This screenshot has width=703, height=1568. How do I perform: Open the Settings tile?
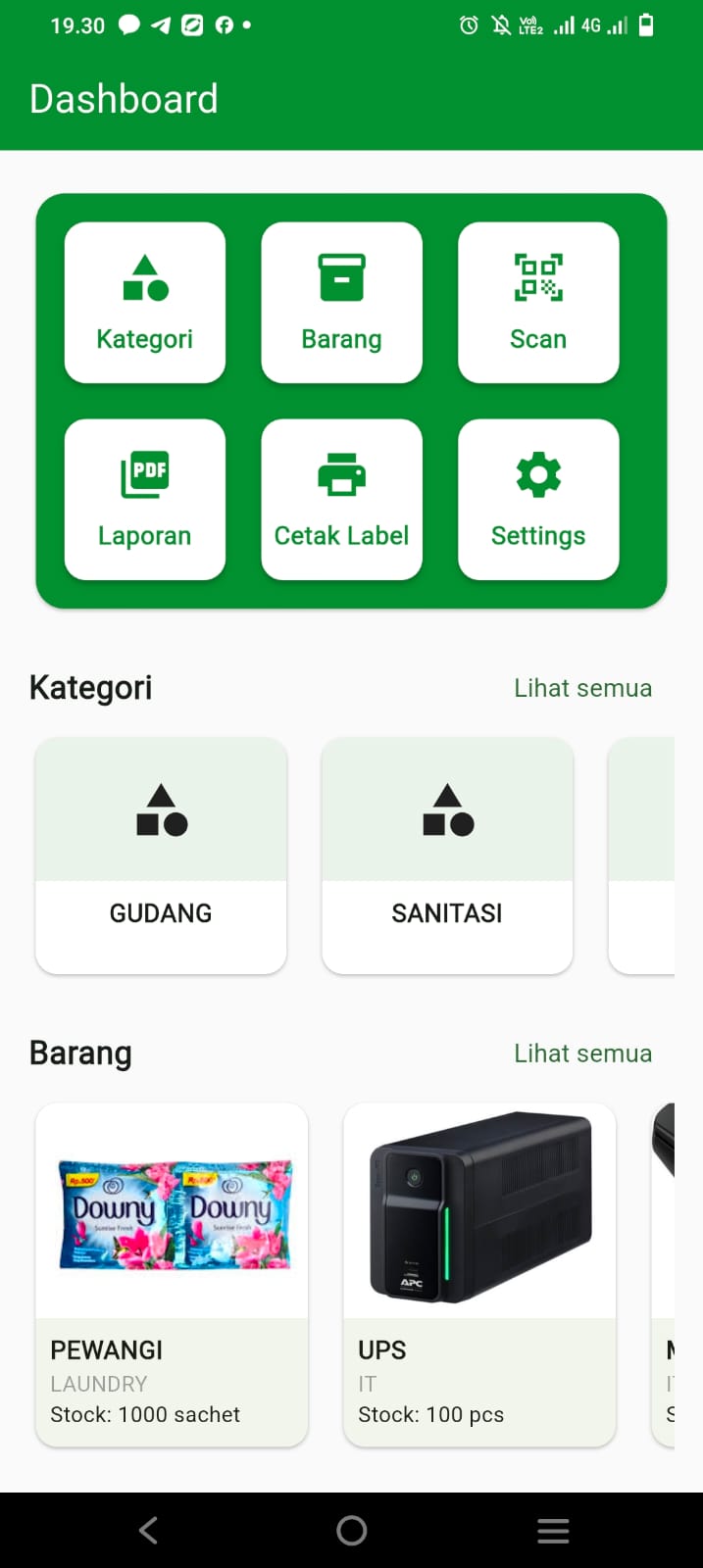click(x=538, y=499)
